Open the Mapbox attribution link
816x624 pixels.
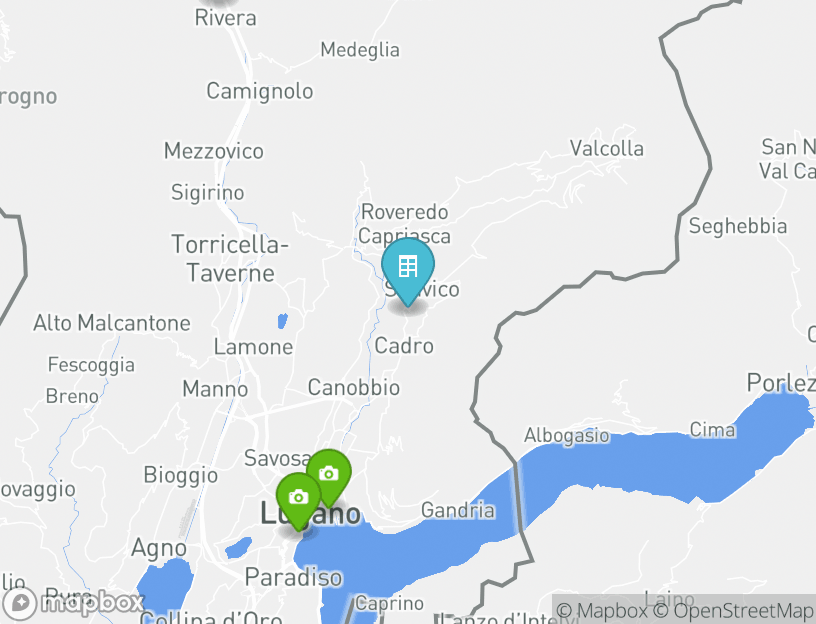pos(603,610)
